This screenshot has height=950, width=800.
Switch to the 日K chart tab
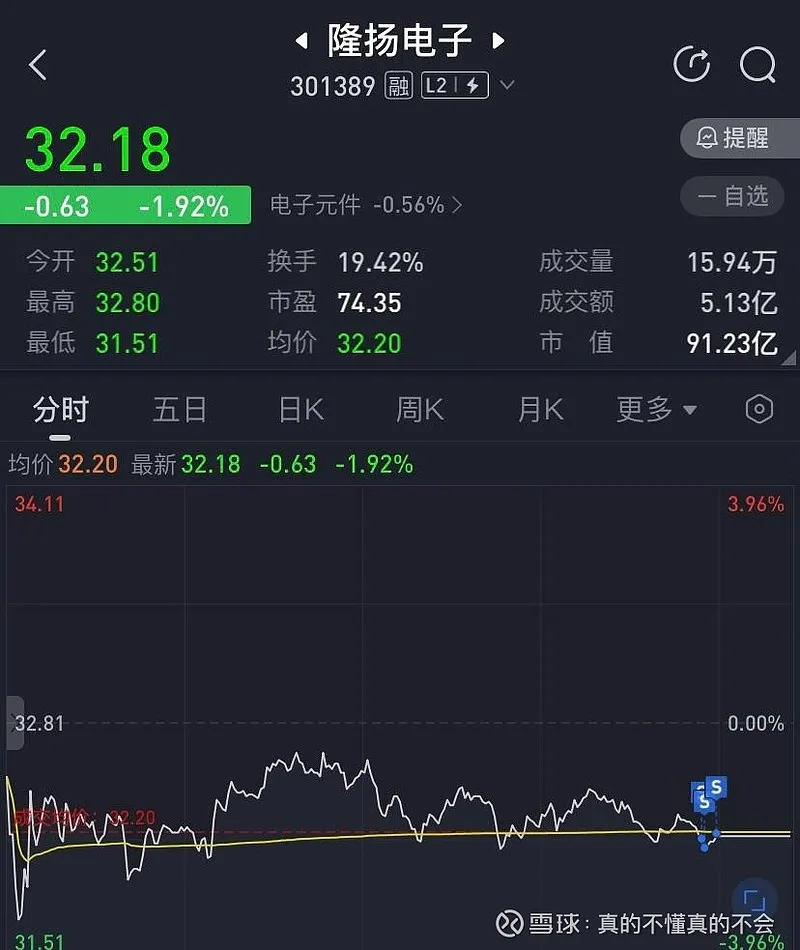[x=301, y=410]
